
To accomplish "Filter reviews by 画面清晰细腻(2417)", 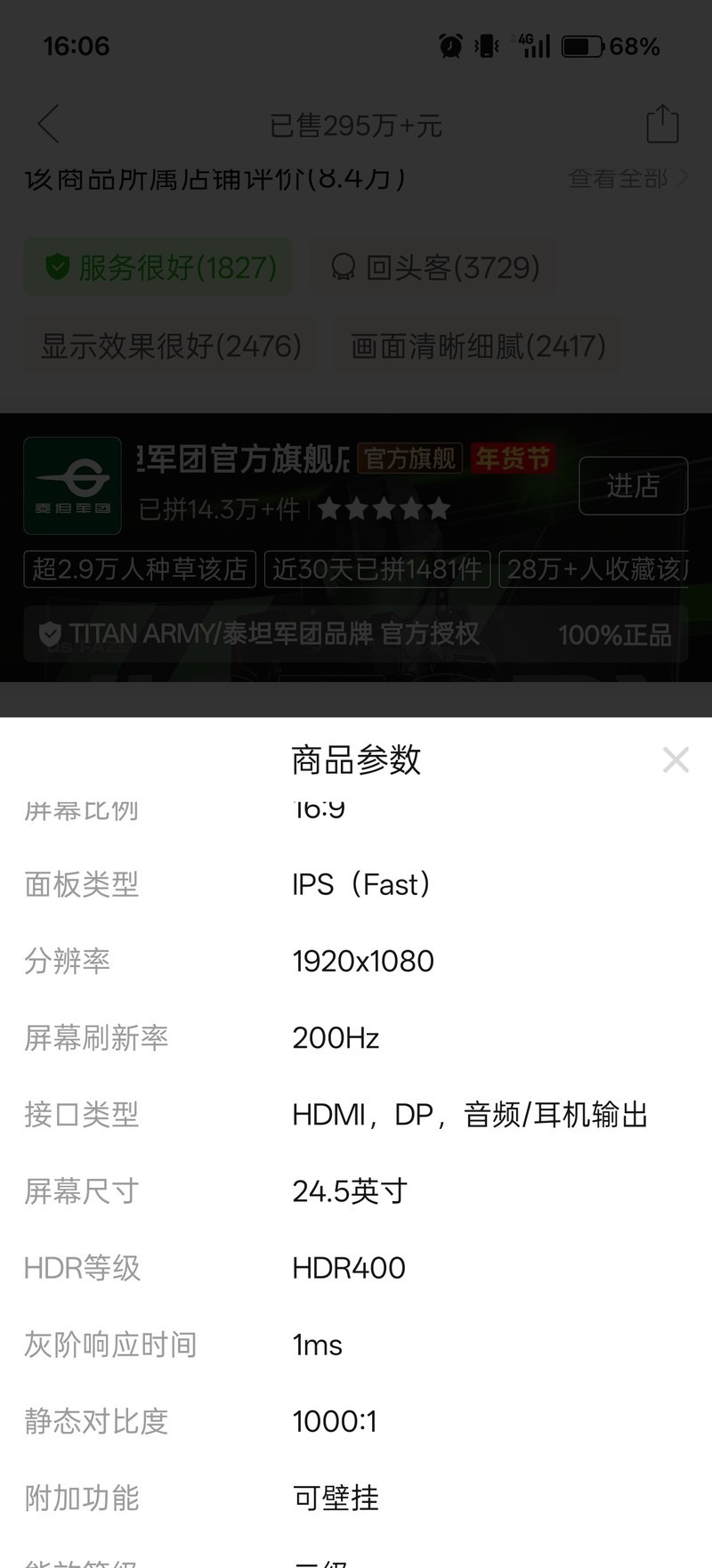I will point(478,345).
